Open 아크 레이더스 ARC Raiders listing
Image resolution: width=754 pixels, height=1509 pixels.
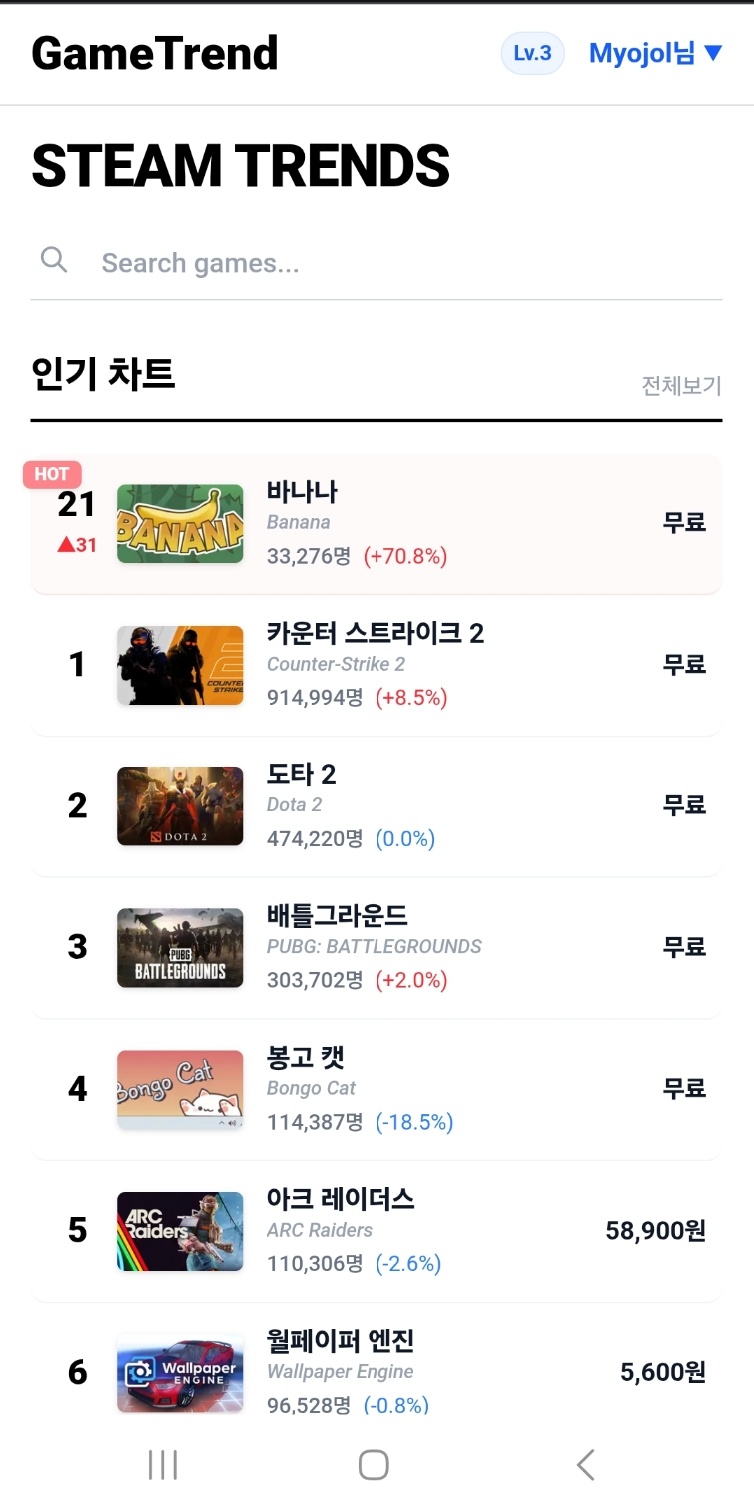[x=376, y=1231]
